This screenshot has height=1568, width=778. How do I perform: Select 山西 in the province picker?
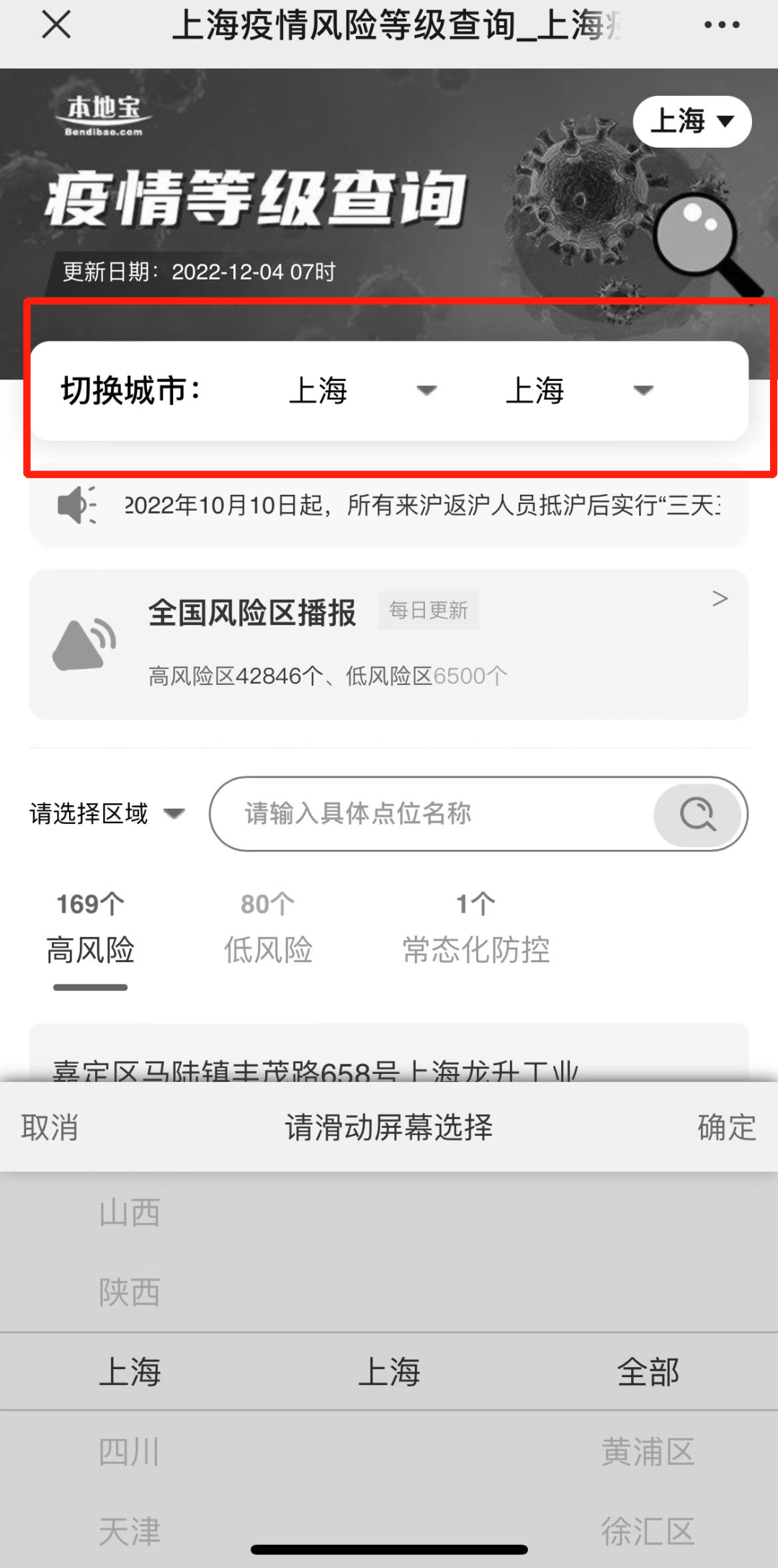130,1213
